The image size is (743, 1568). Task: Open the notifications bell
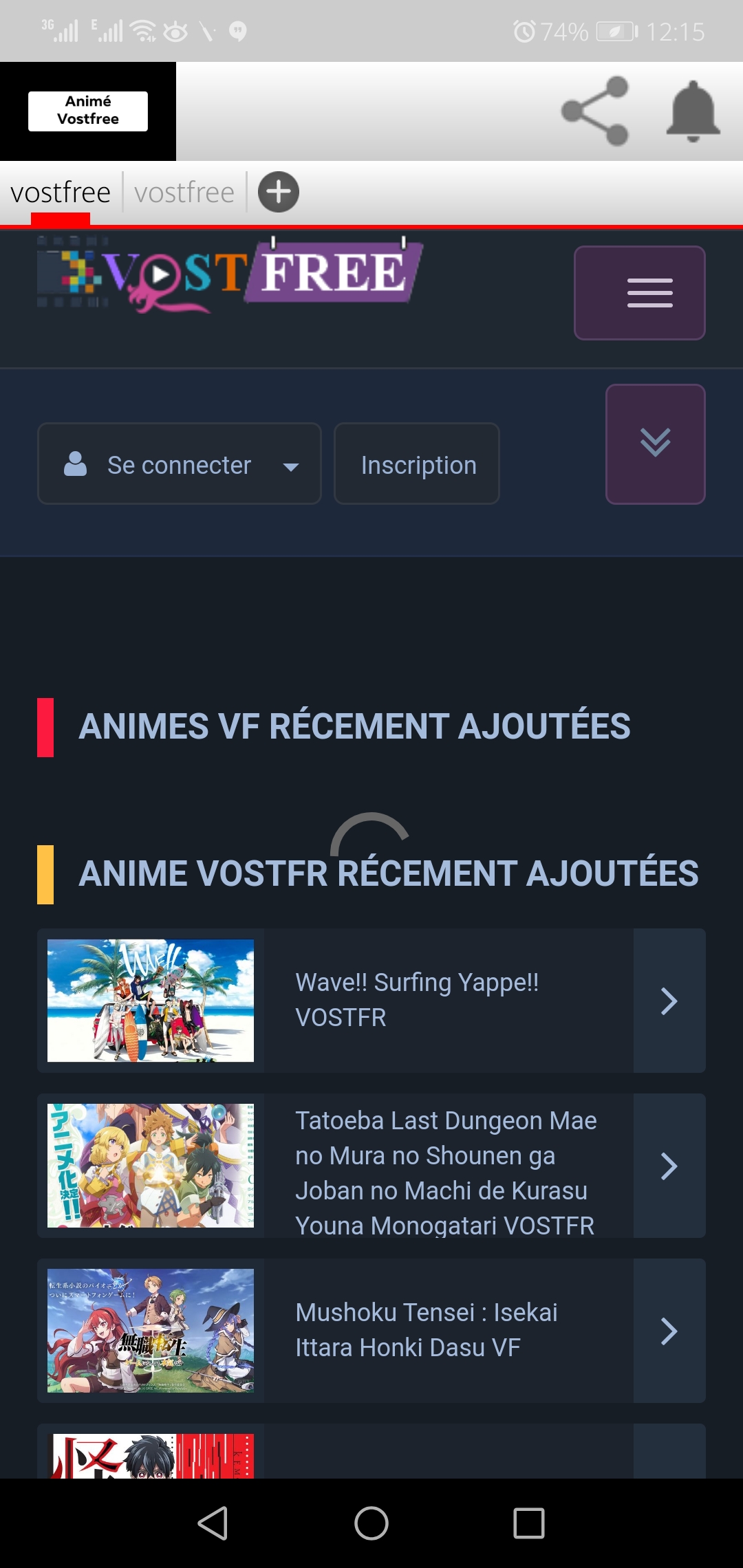point(693,111)
